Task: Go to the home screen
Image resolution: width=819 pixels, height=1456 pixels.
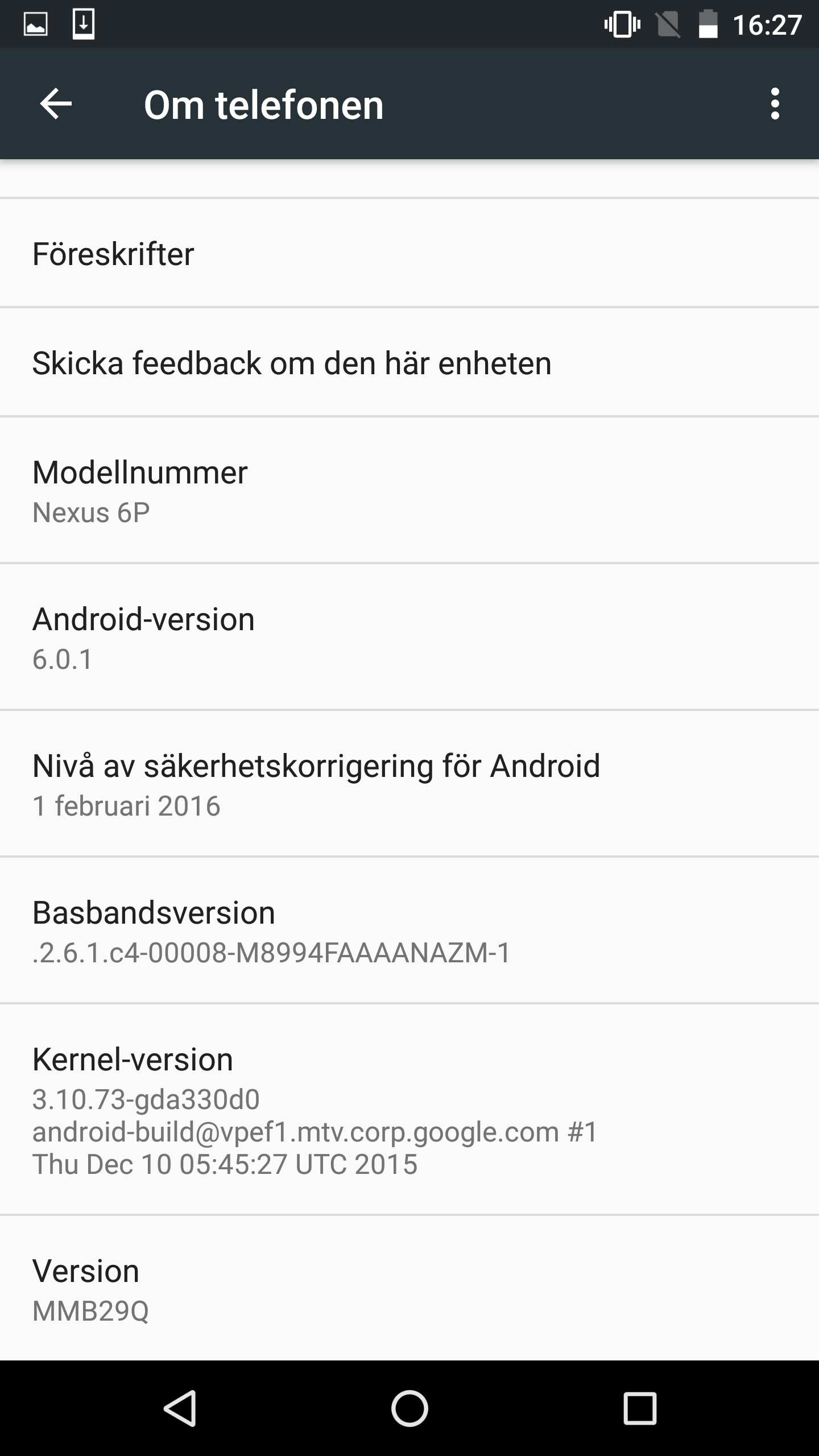Action: point(409,1408)
